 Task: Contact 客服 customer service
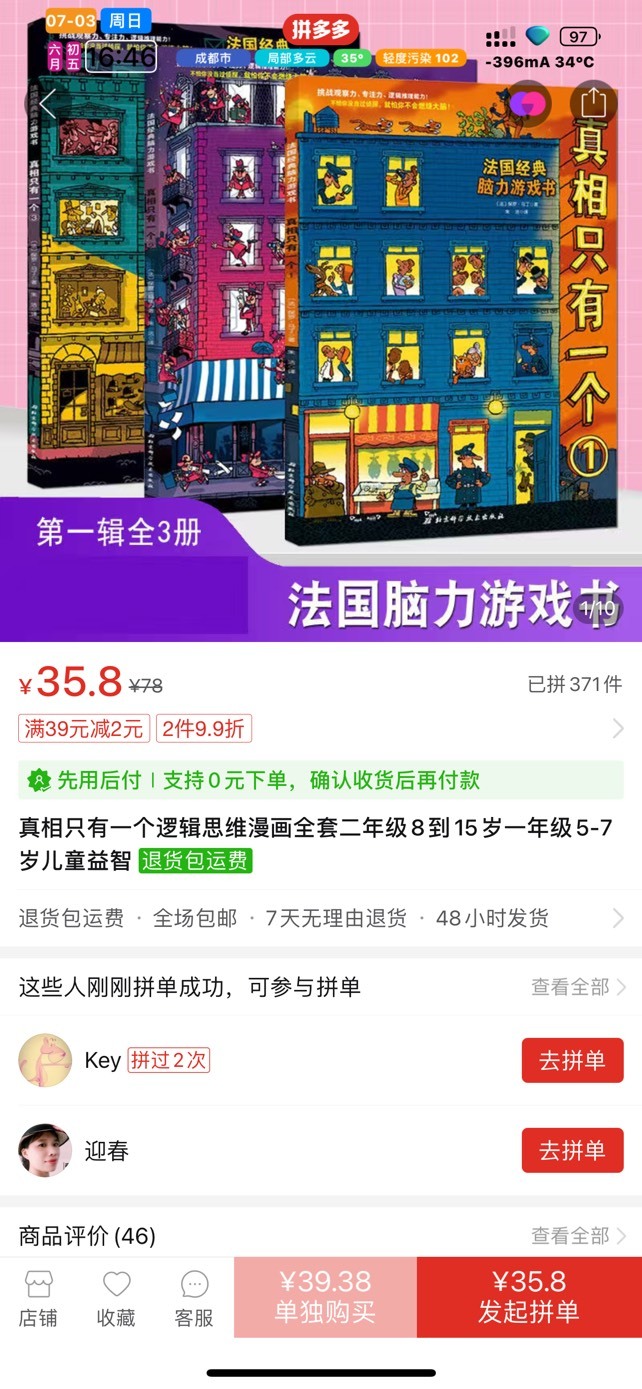(194, 1299)
